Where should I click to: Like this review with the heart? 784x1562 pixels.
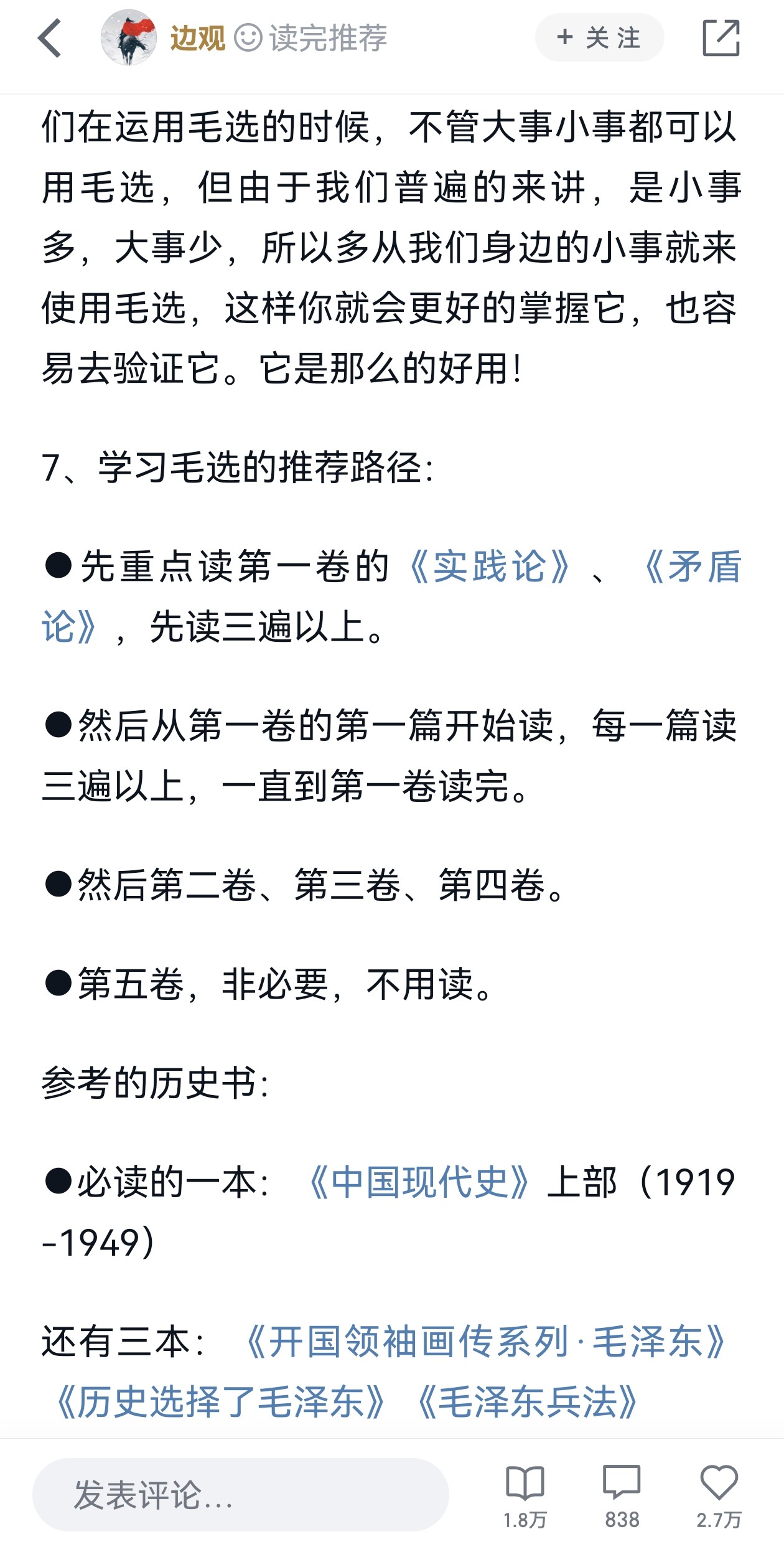tap(719, 1494)
